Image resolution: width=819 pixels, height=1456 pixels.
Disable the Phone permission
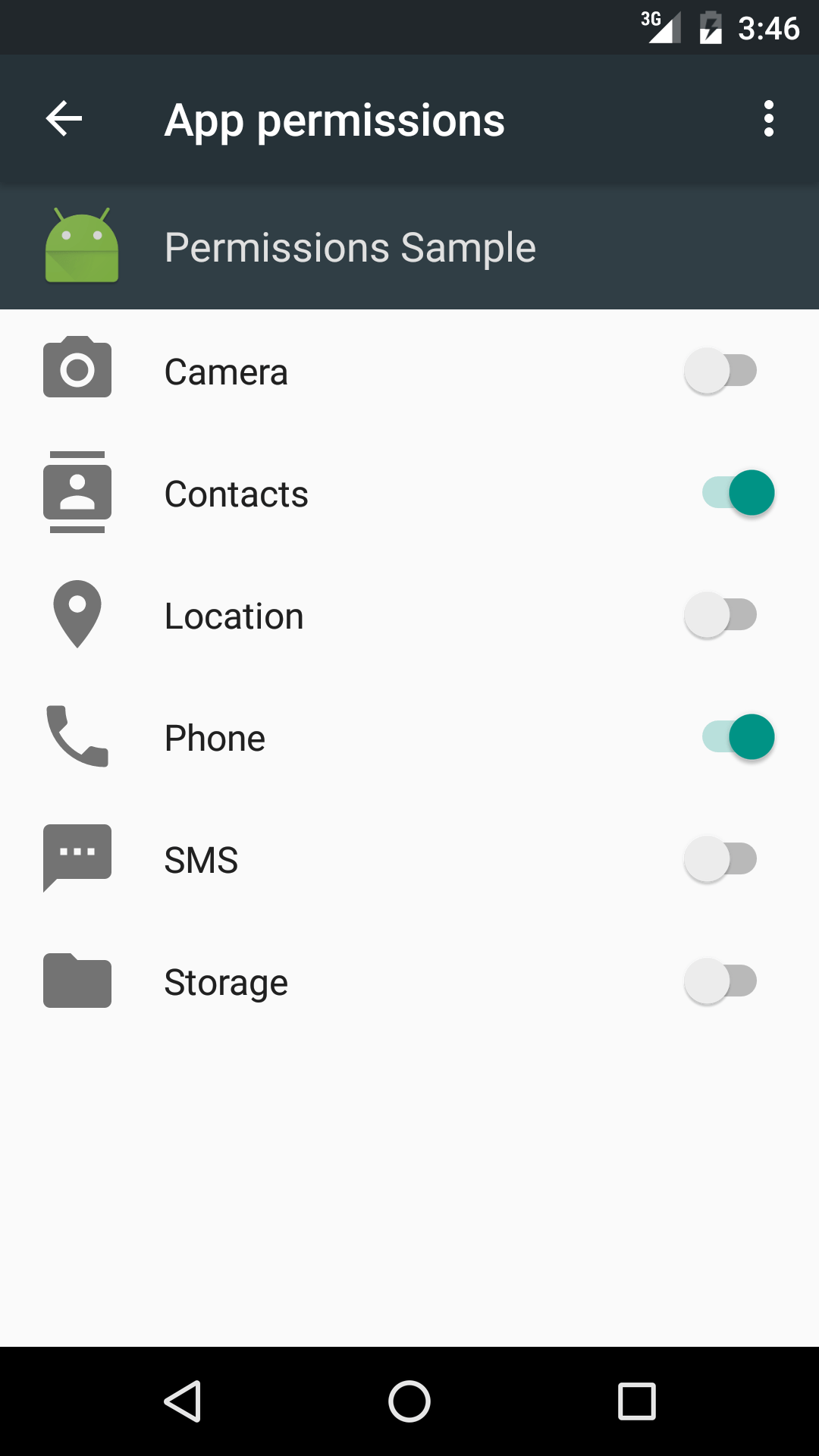point(738,737)
